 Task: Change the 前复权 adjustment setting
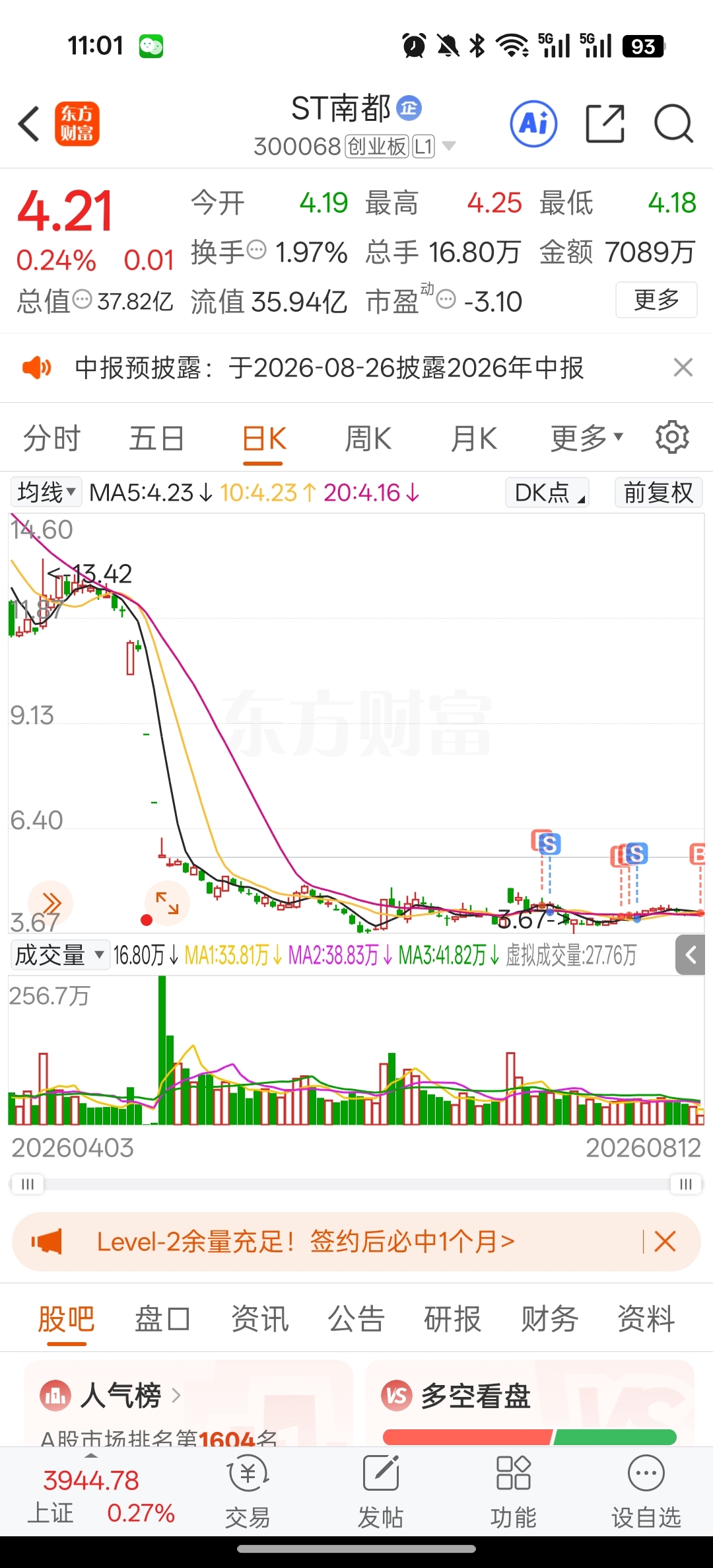(658, 492)
